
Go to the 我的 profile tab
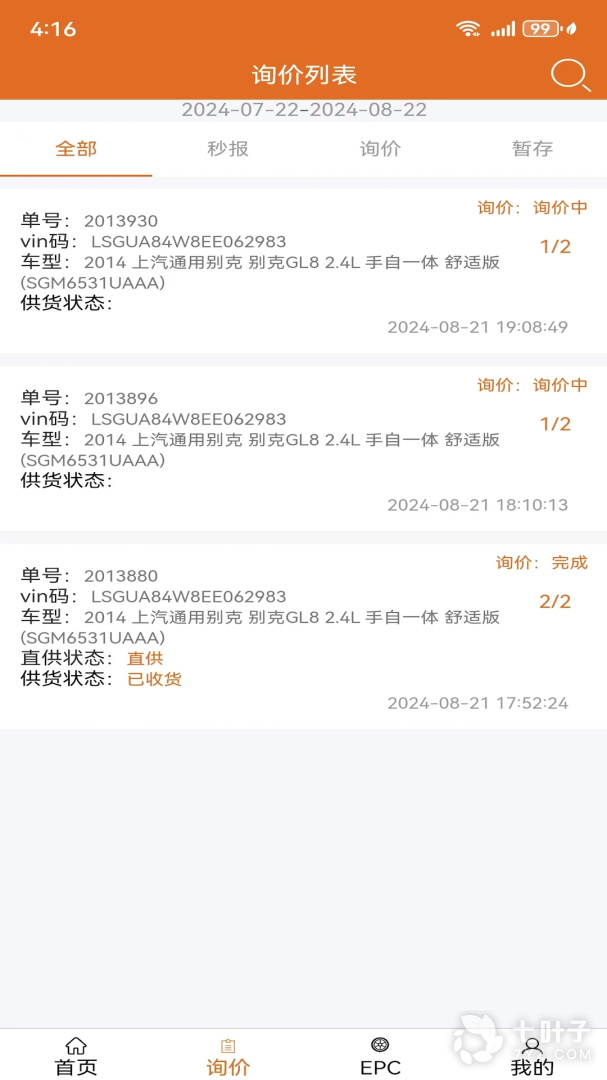tap(532, 1056)
